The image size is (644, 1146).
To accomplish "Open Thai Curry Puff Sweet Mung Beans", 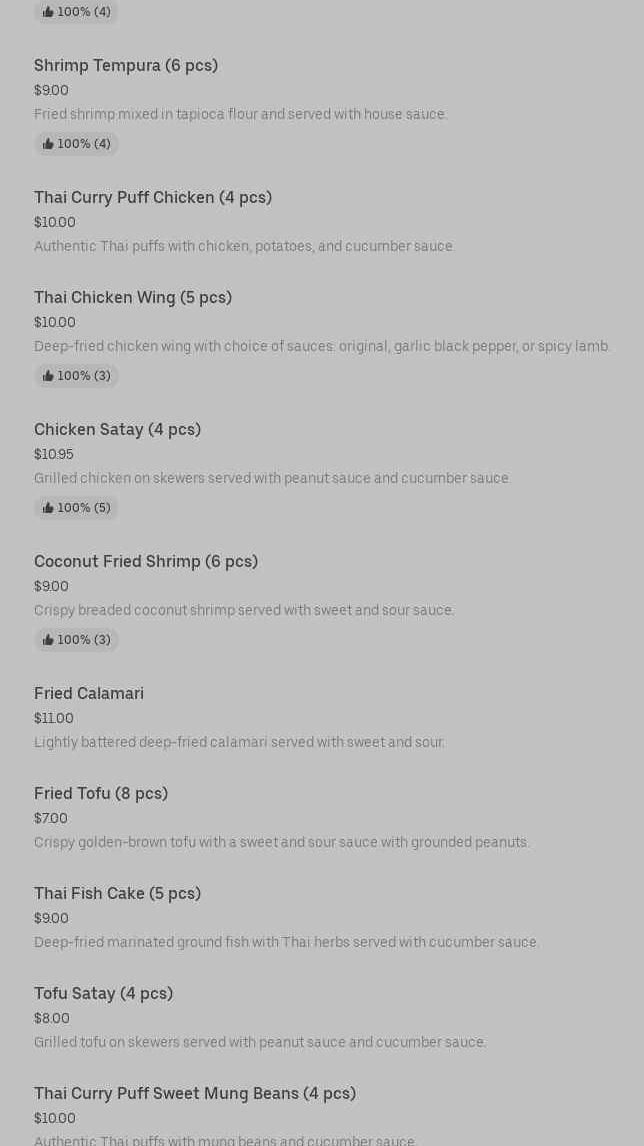I will [195, 1093].
